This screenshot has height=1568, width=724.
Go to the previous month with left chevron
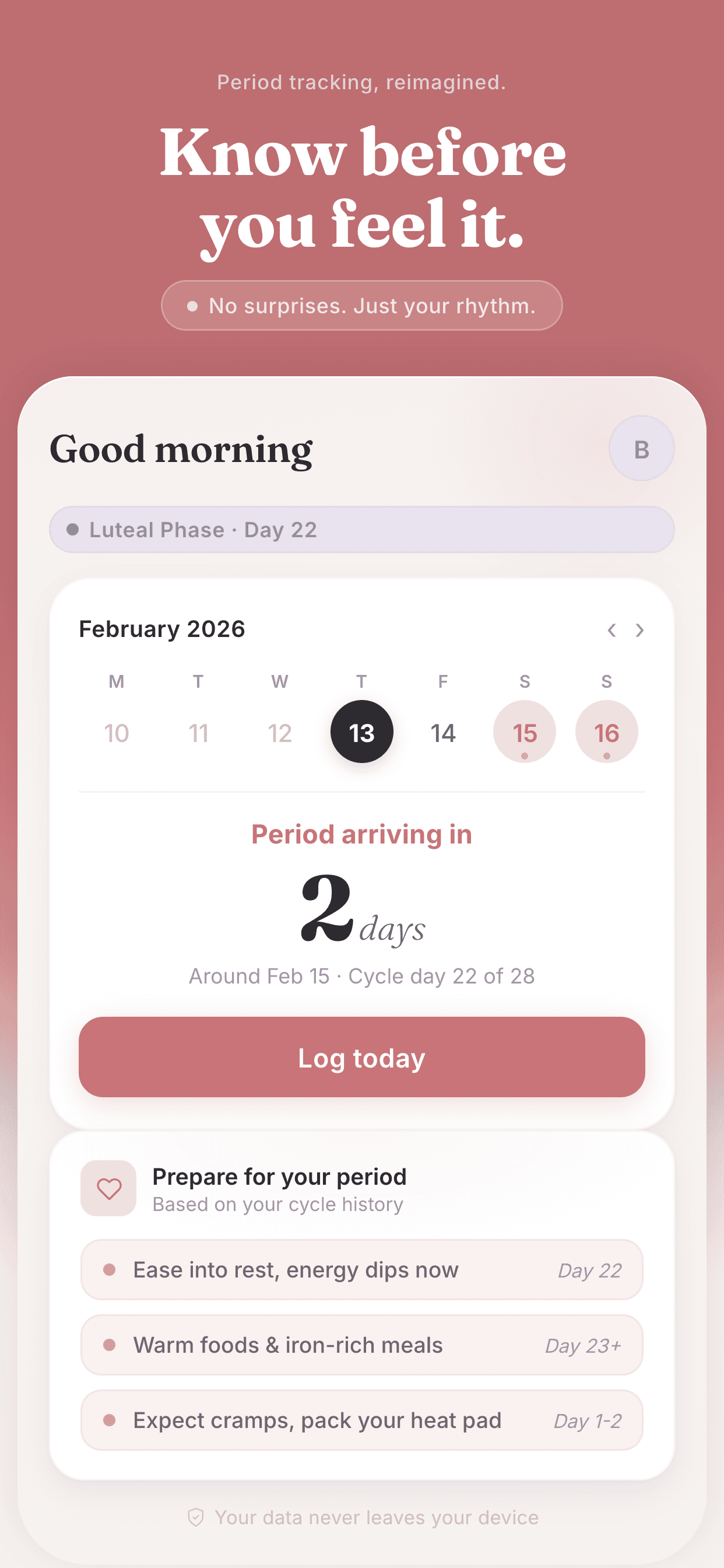tap(611, 631)
